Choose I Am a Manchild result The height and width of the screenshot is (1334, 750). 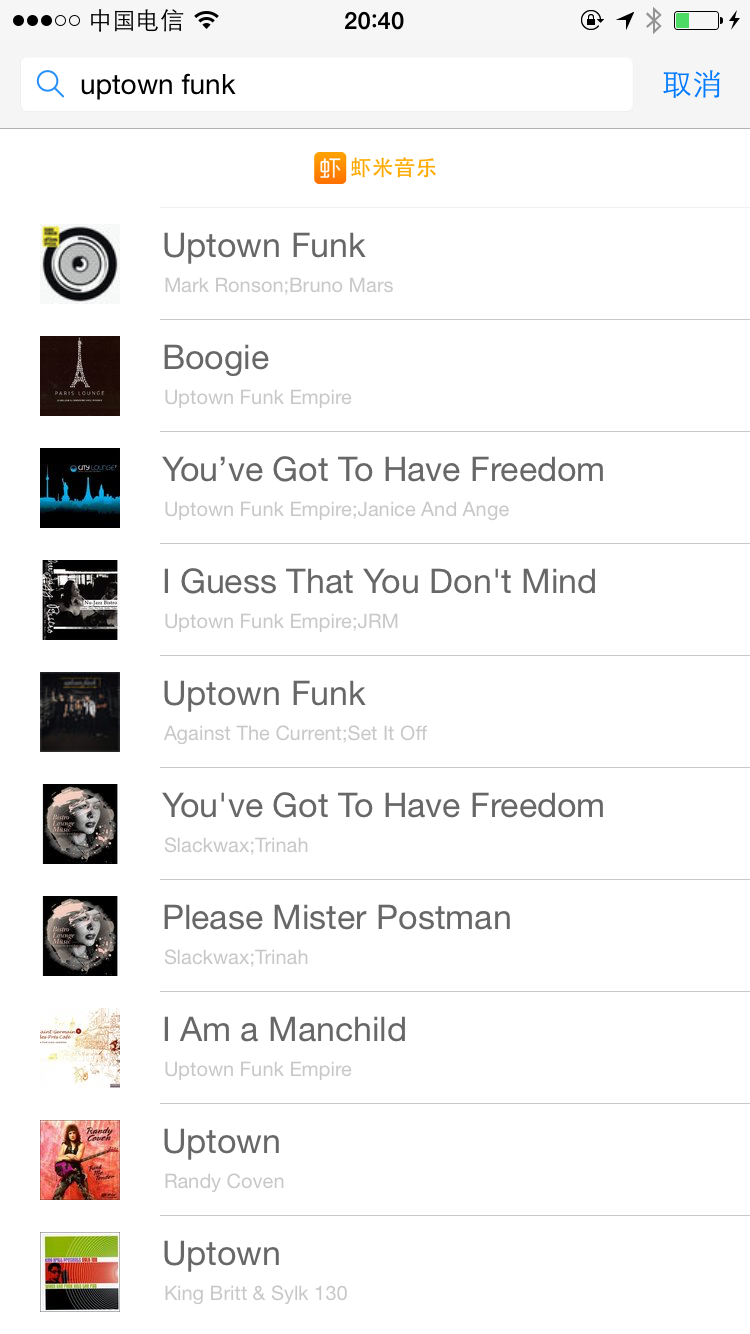[375, 1048]
